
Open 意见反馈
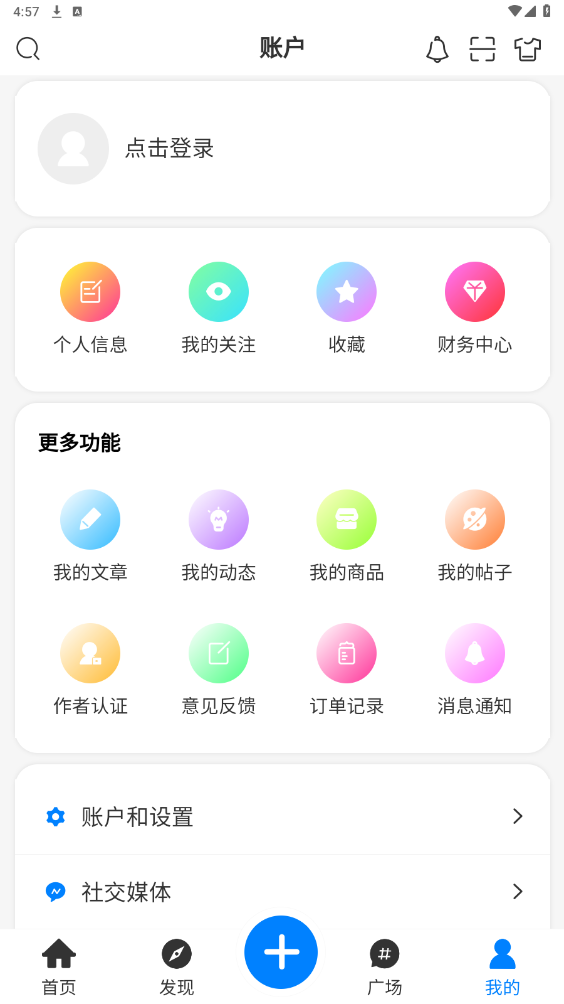click(218, 670)
